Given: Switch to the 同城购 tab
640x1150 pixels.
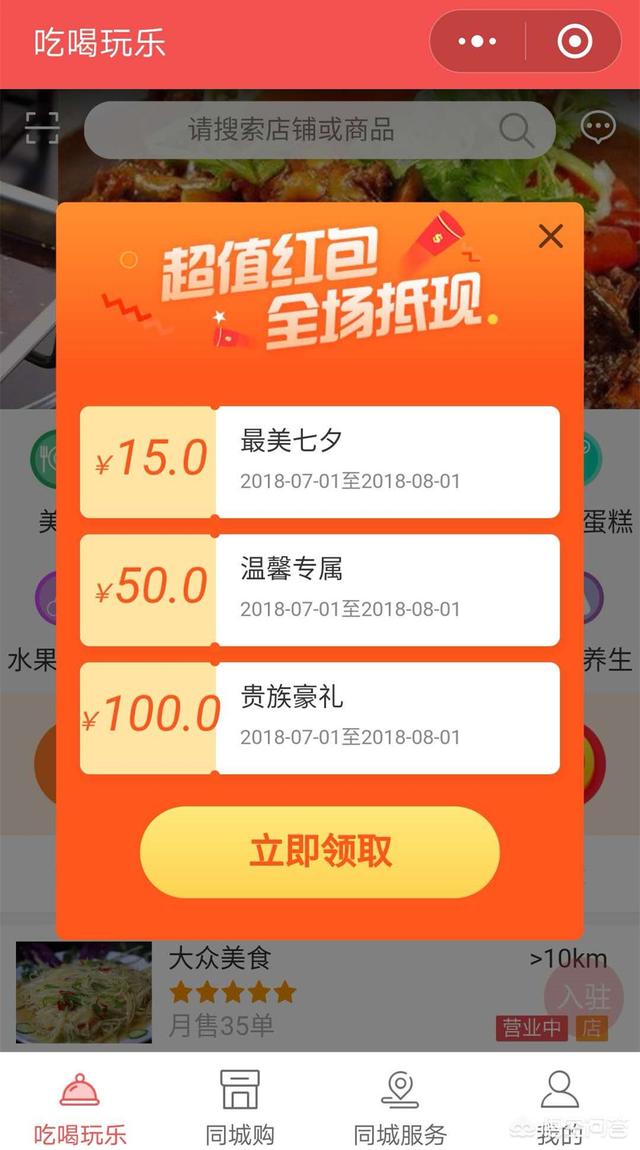Looking at the screenshot, I should [x=240, y=1104].
